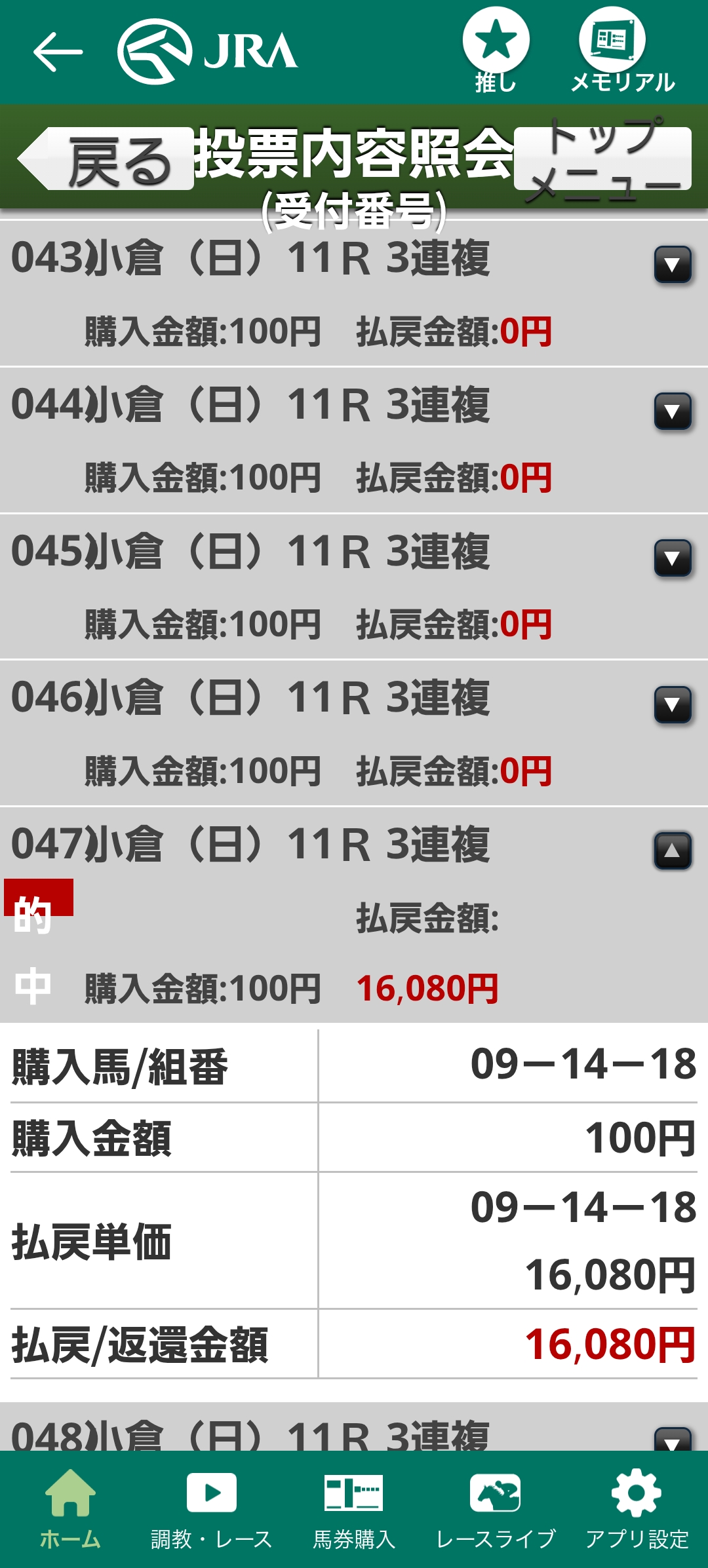
Task: Collapse receipt 047 details
Action: click(673, 851)
